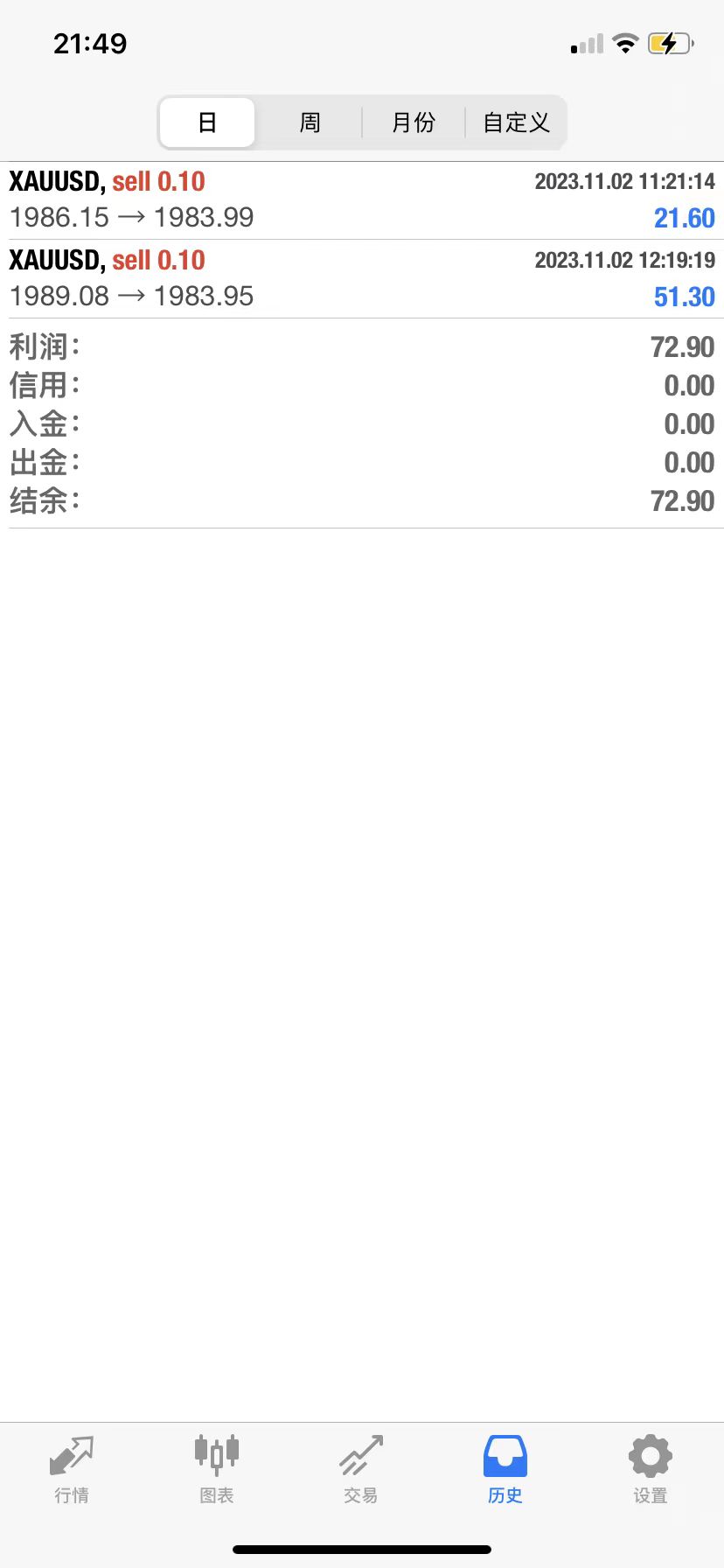Open the XAUUSD sell trade closed at 11:21:14
724x1568 pixels.
coord(362,200)
